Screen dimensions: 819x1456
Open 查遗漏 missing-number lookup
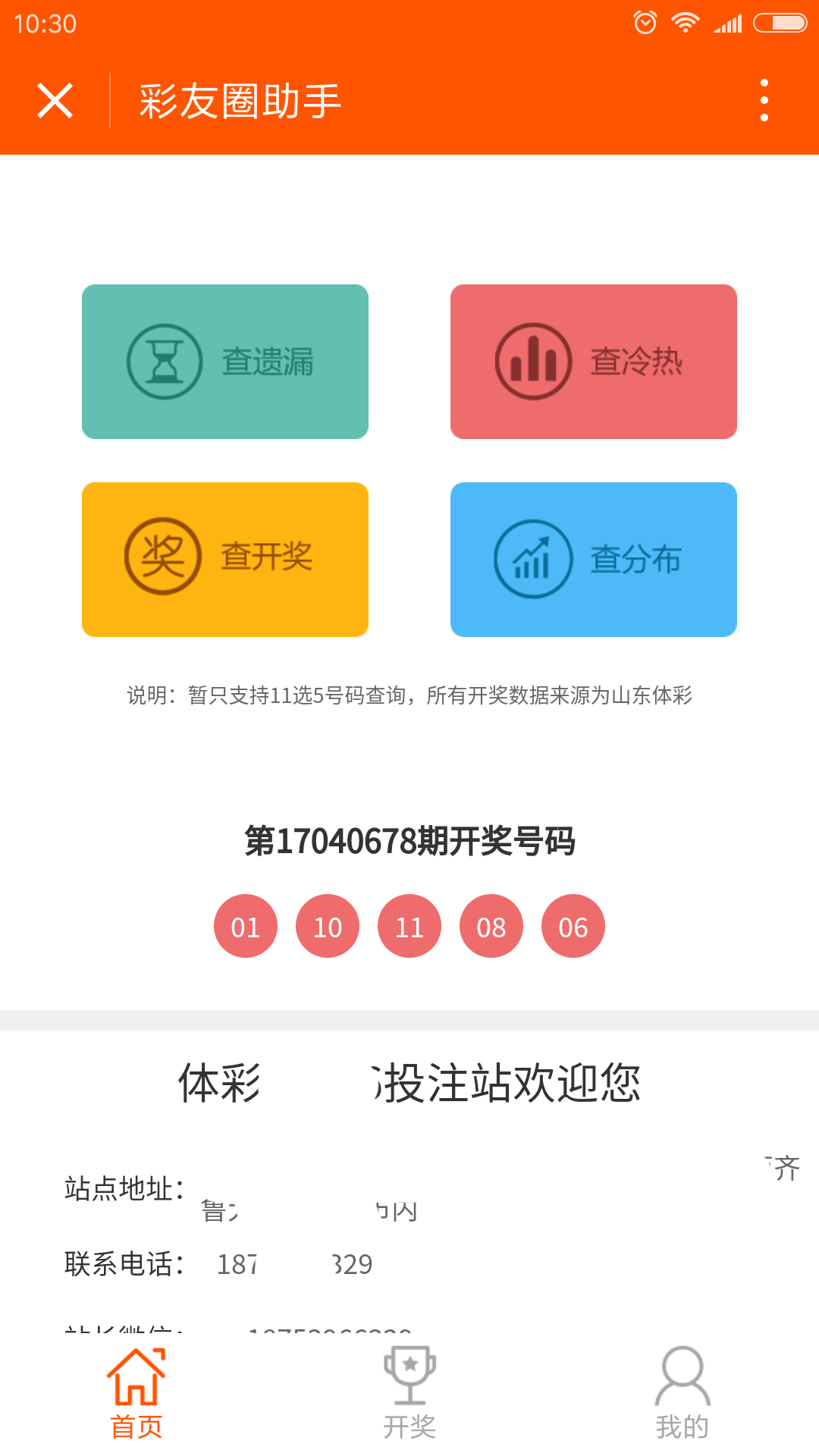coord(225,362)
